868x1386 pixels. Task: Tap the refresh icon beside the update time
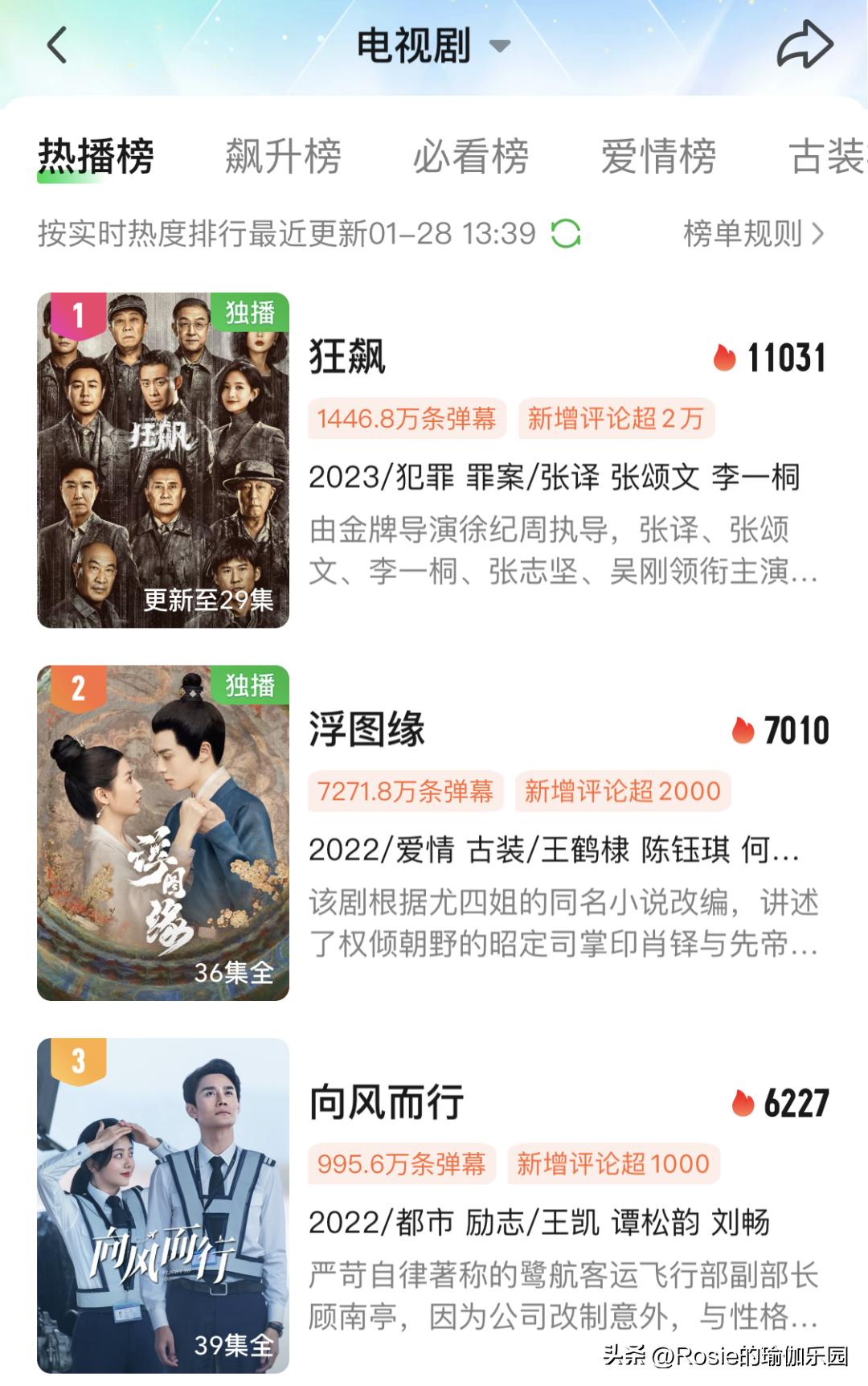point(567,233)
